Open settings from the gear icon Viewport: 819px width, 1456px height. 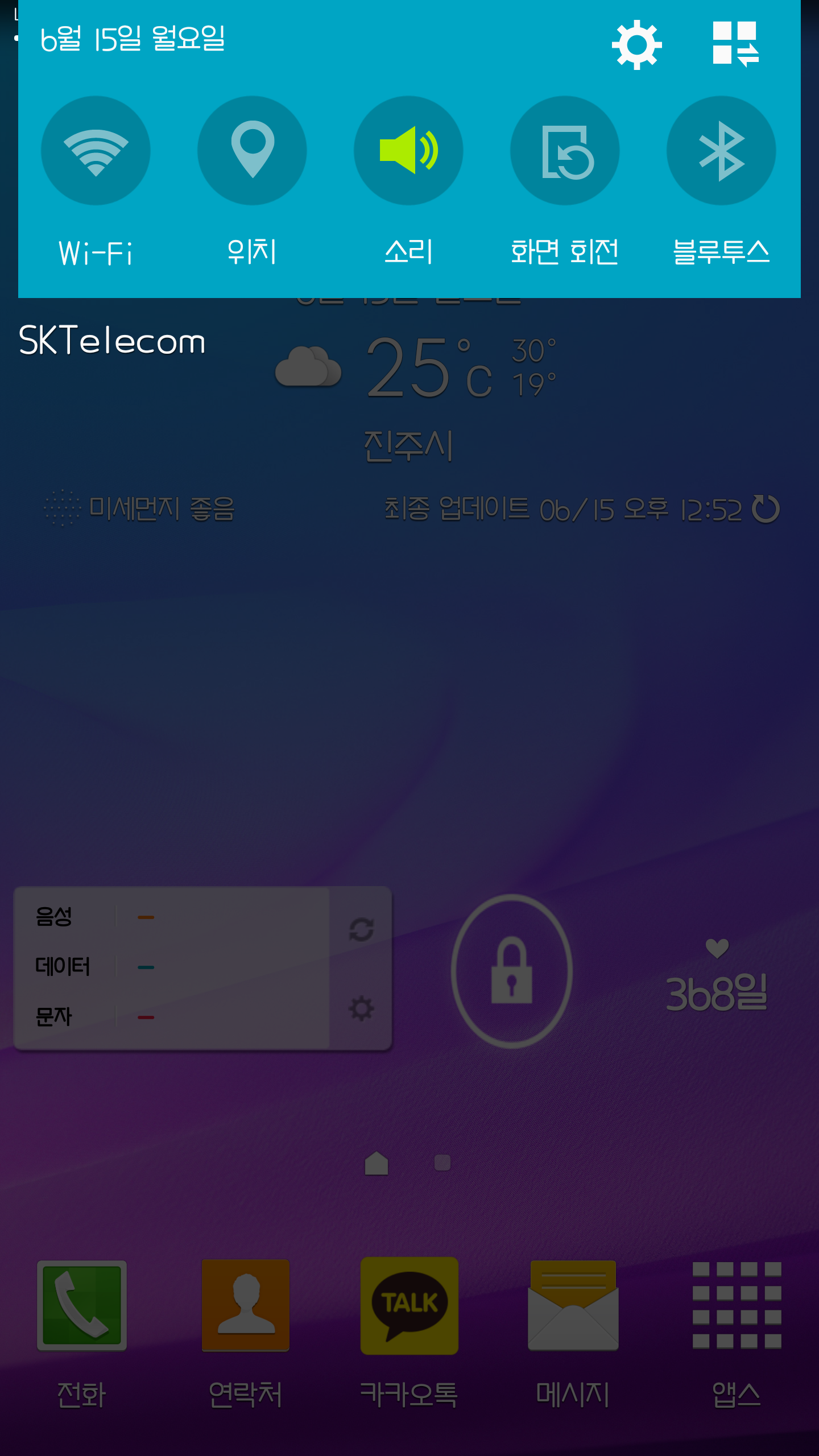pos(636,44)
